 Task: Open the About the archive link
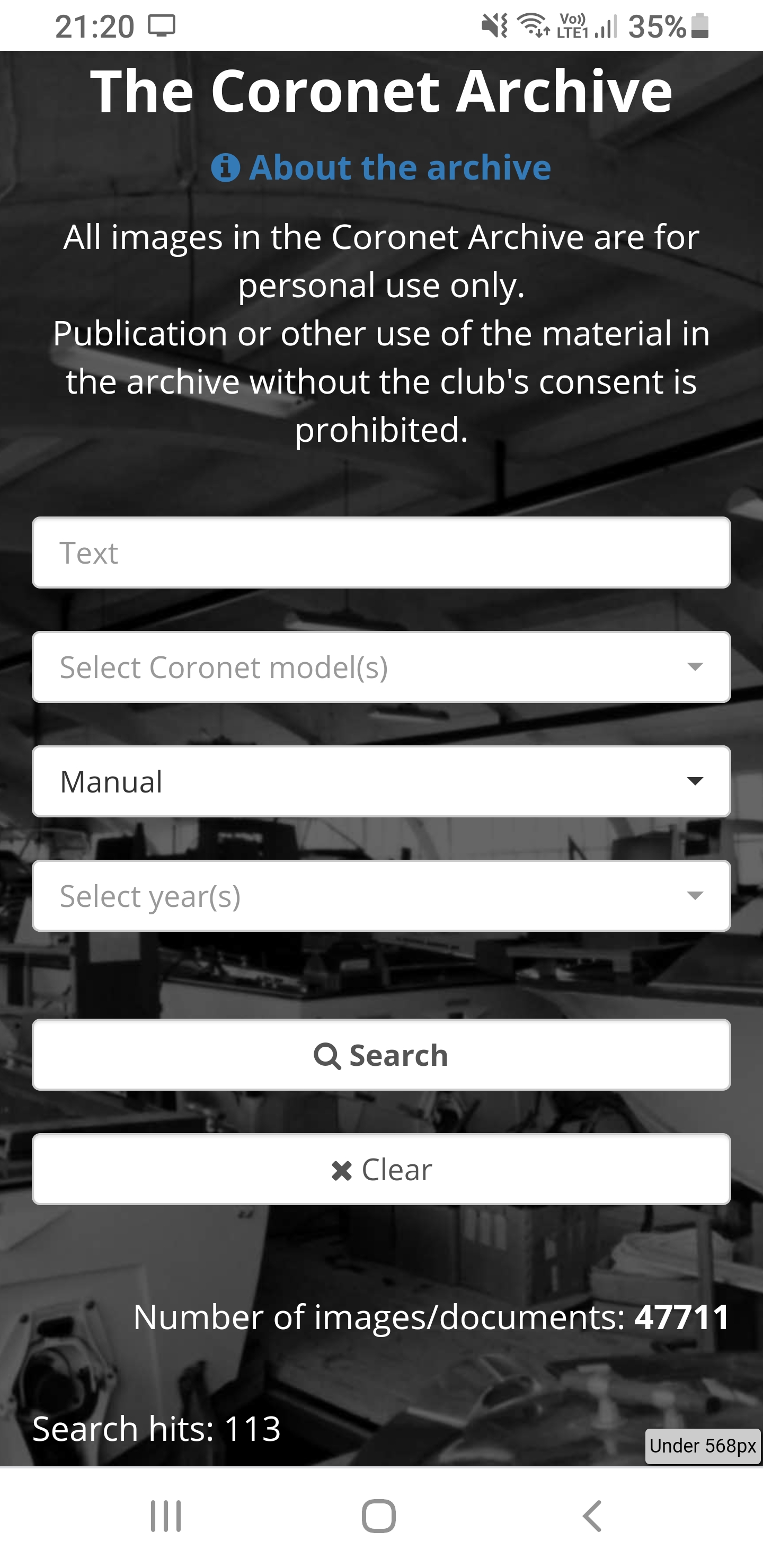pyautogui.click(x=381, y=167)
